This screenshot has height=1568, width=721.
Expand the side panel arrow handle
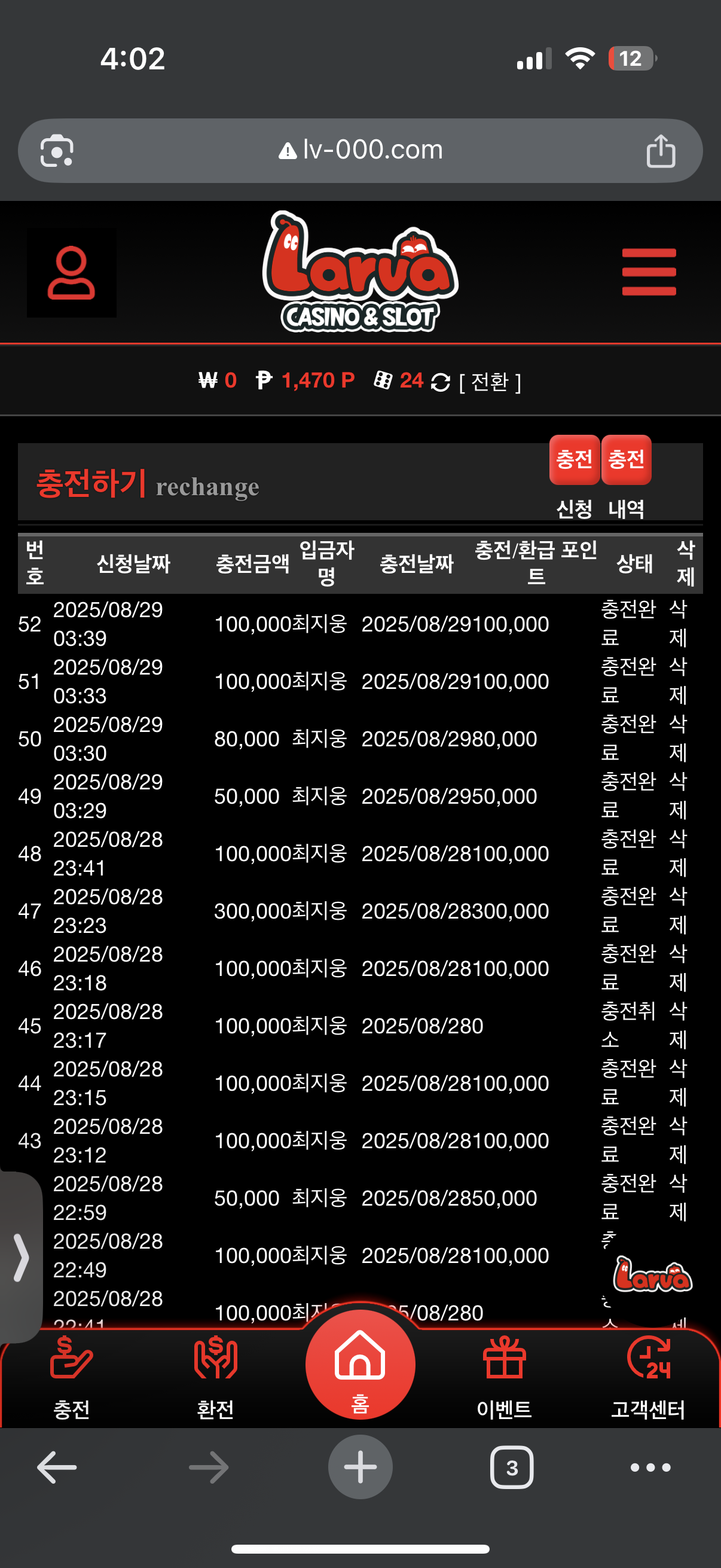(21, 1257)
